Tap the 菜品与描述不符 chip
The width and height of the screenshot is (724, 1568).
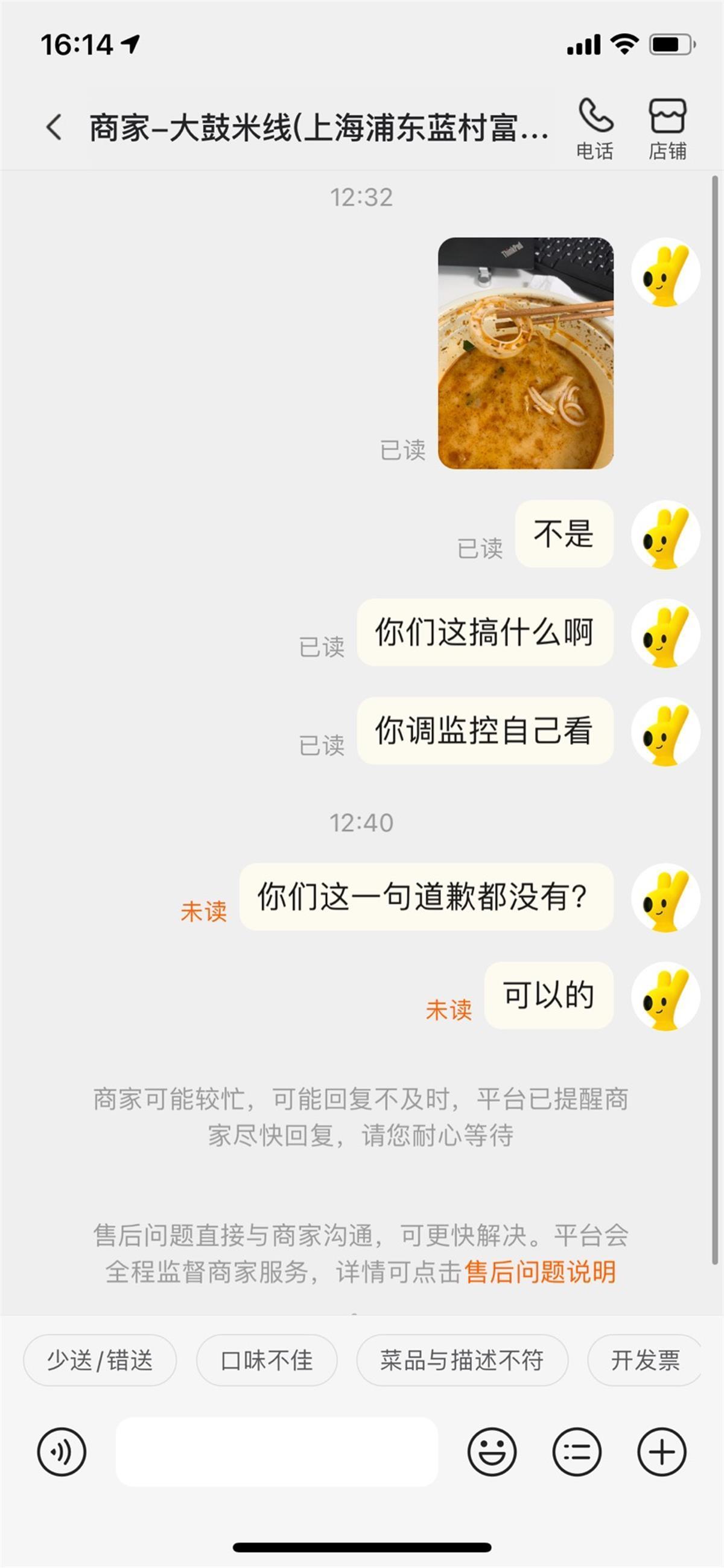(x=462, y=1360)
